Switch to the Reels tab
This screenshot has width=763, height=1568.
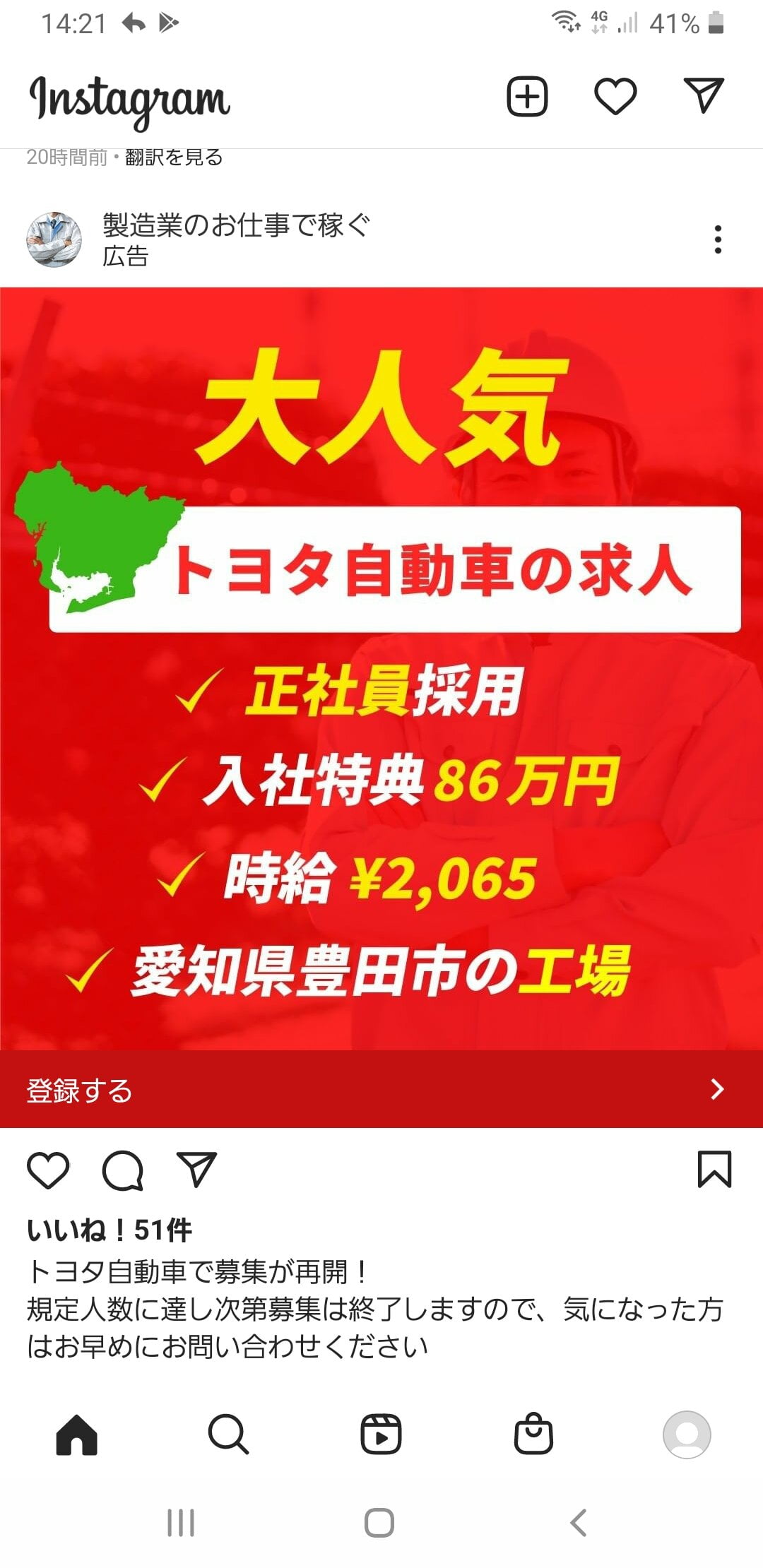381,1435
